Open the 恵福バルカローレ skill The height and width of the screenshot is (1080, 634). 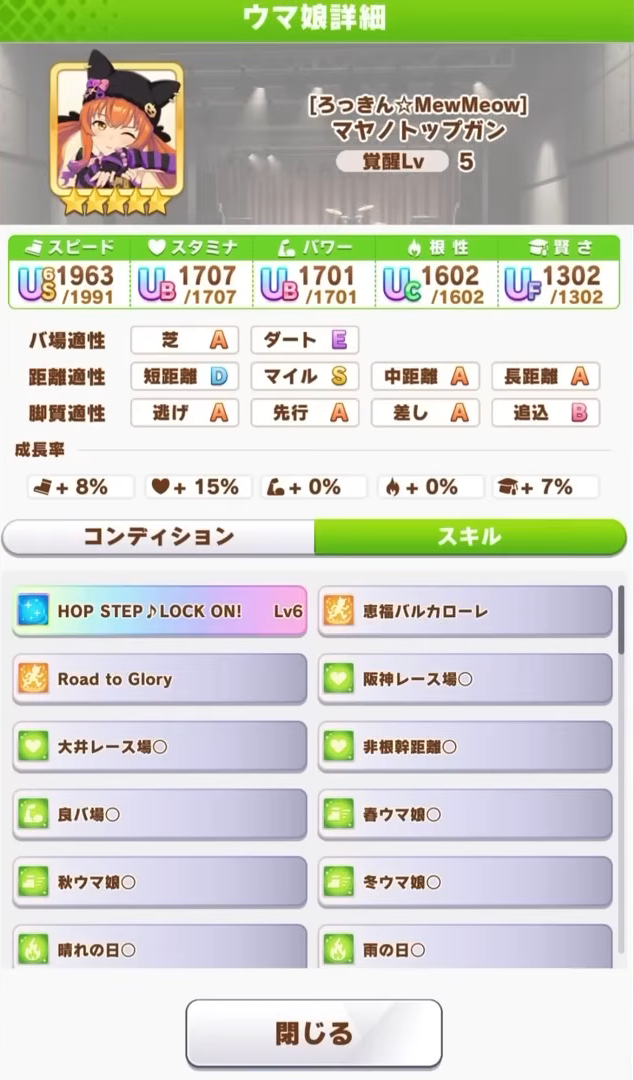point(465,611)
